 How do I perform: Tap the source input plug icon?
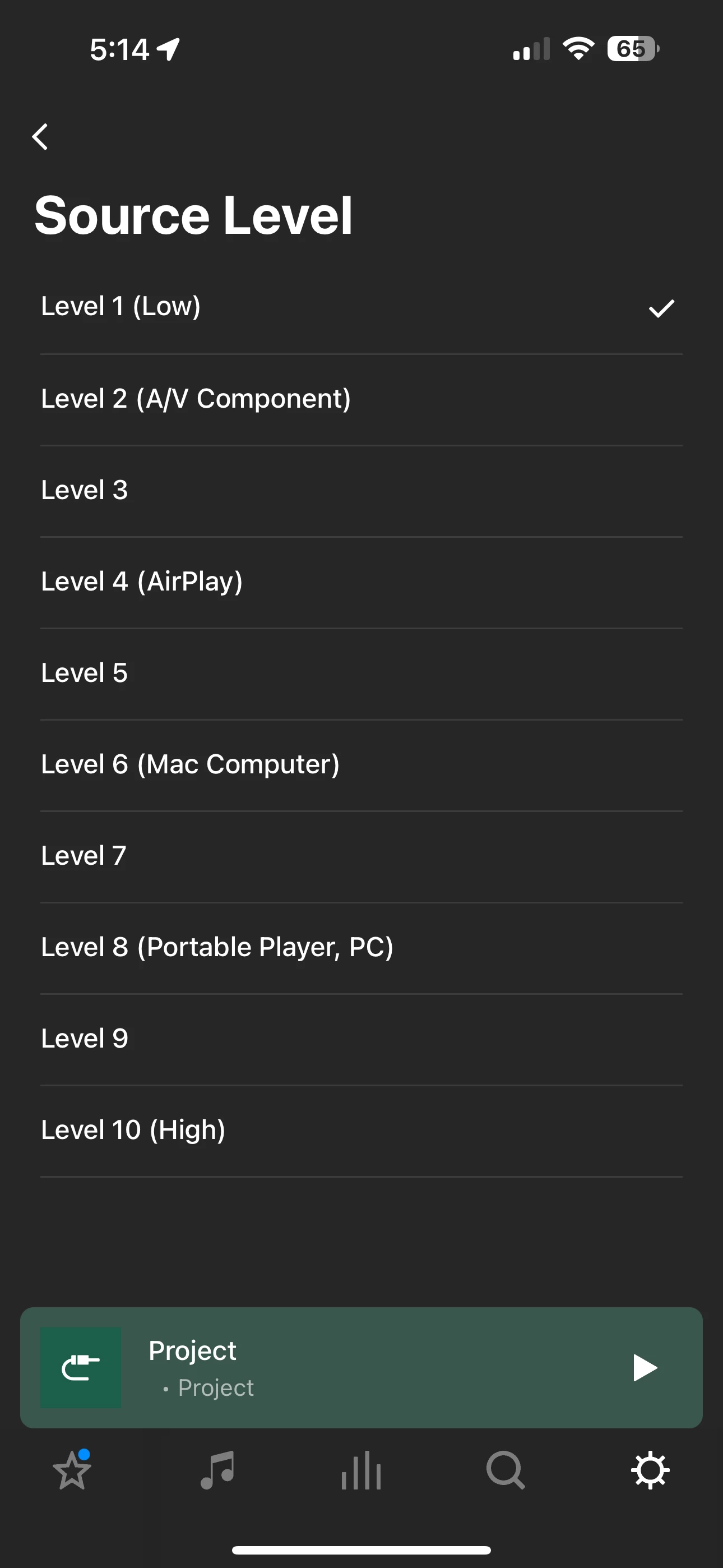pyautogui.click(x=80, y=1367)
